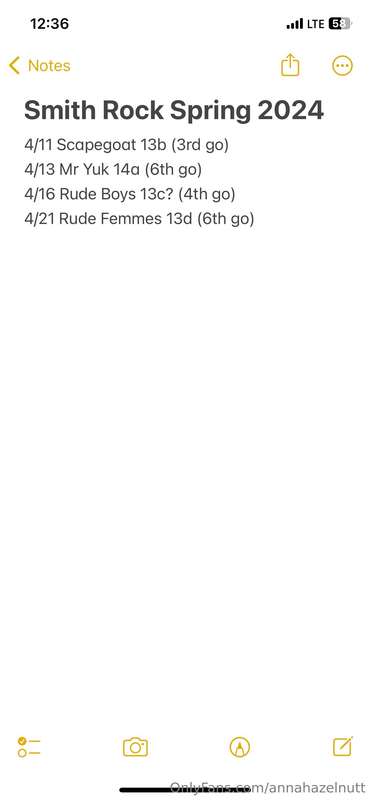This screenshot has height=800, width=370.
Task: Open the more options menu
Action: point(342,66)
